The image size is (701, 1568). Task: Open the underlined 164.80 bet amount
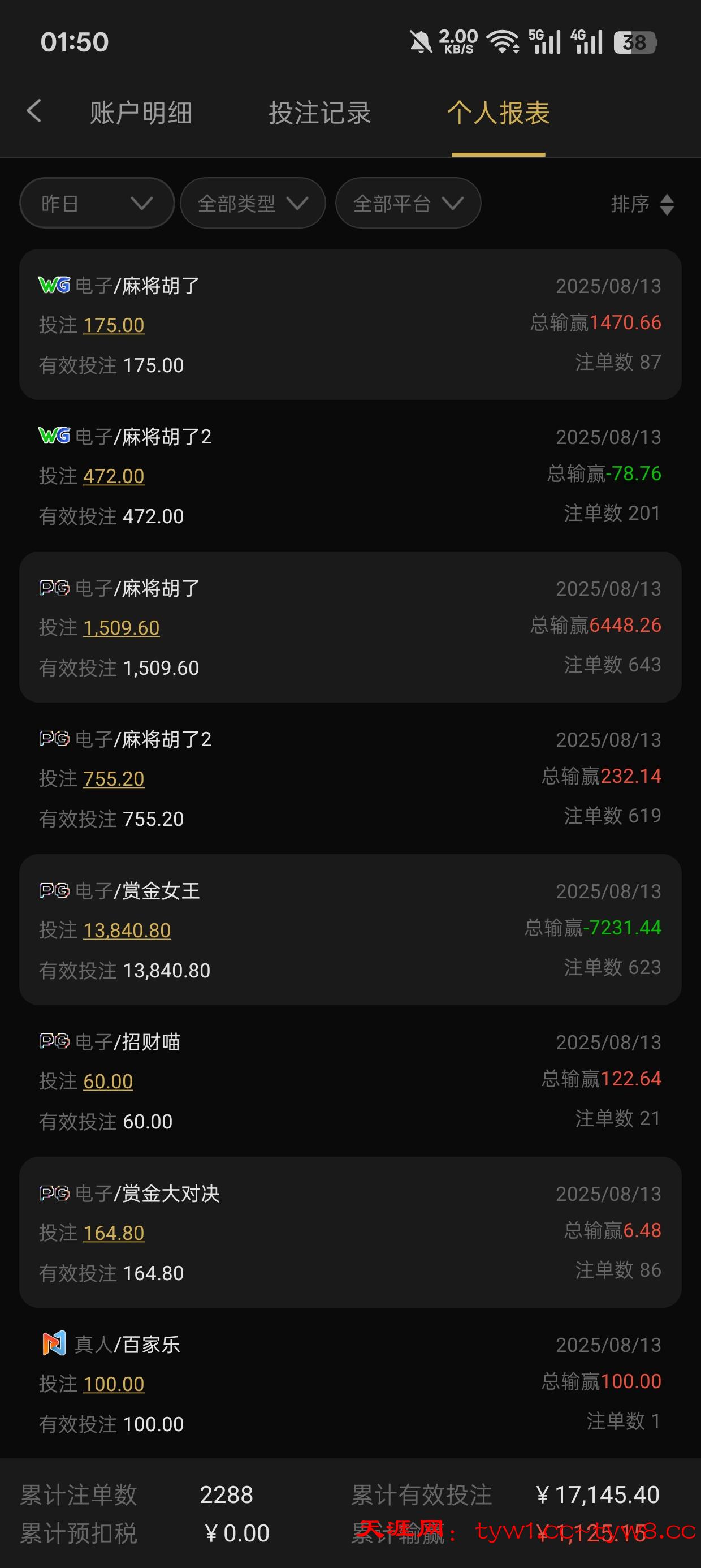[x=114, y=1233]
